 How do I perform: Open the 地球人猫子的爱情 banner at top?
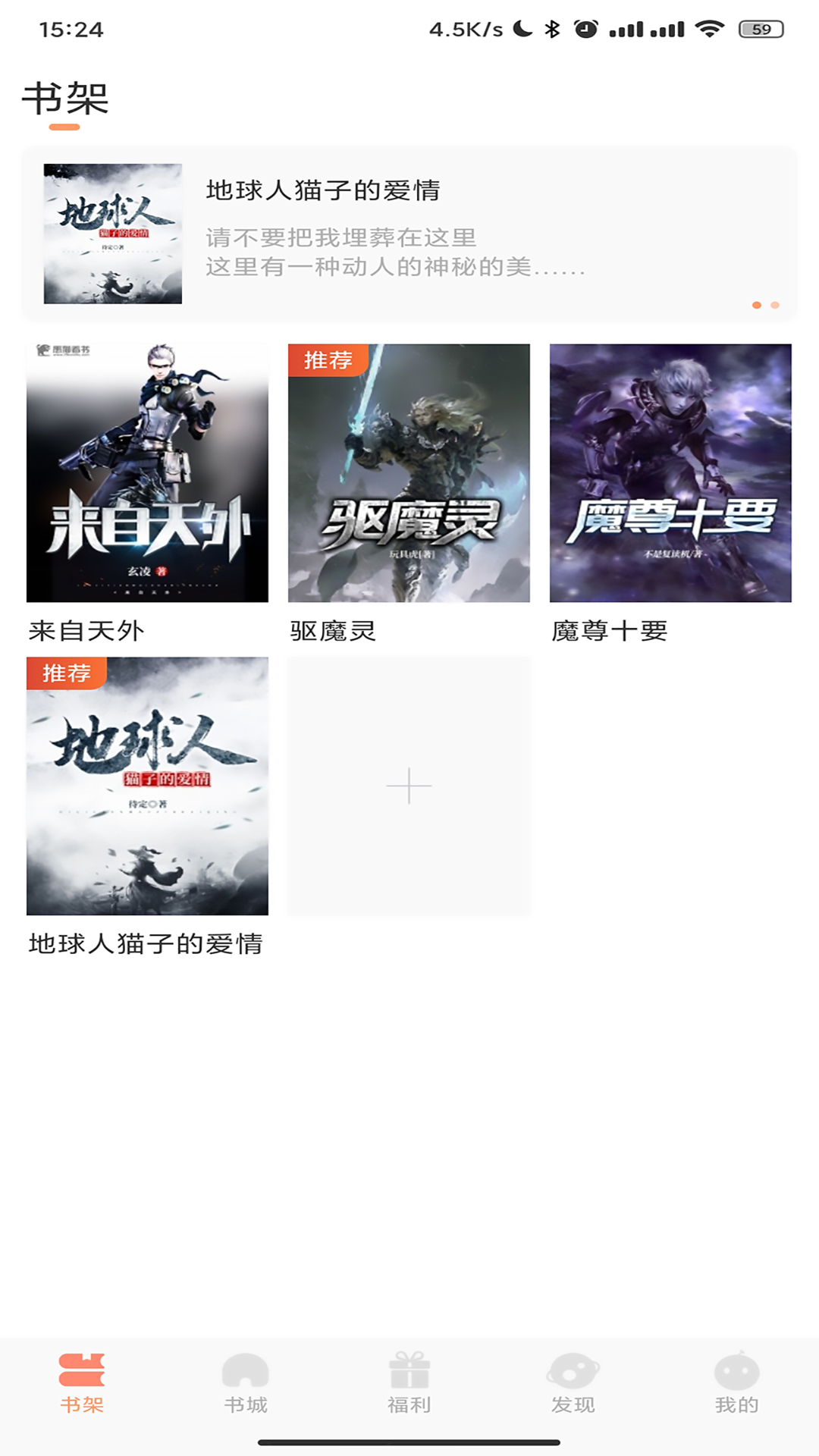point(408,234)
